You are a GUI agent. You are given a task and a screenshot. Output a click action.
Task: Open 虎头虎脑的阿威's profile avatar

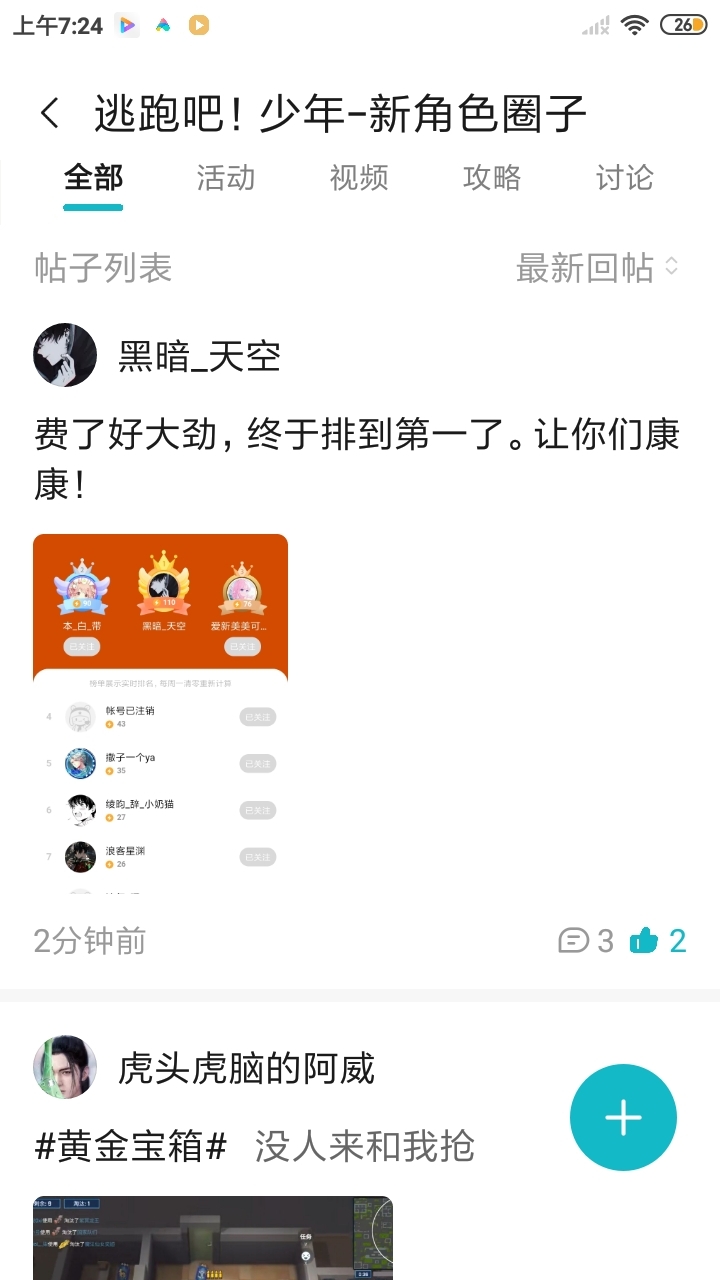tap(65, 1068)
